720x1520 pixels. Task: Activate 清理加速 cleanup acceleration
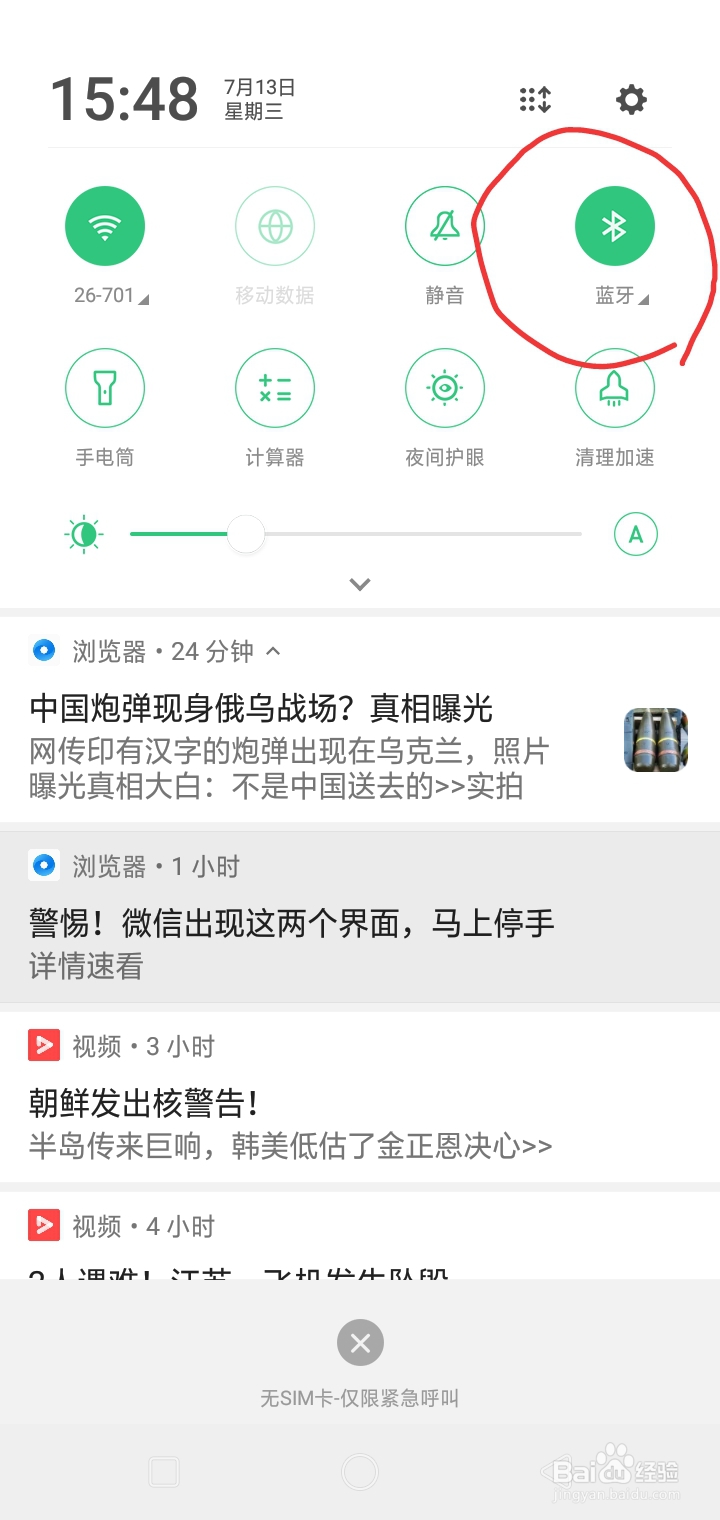point(615,388)
